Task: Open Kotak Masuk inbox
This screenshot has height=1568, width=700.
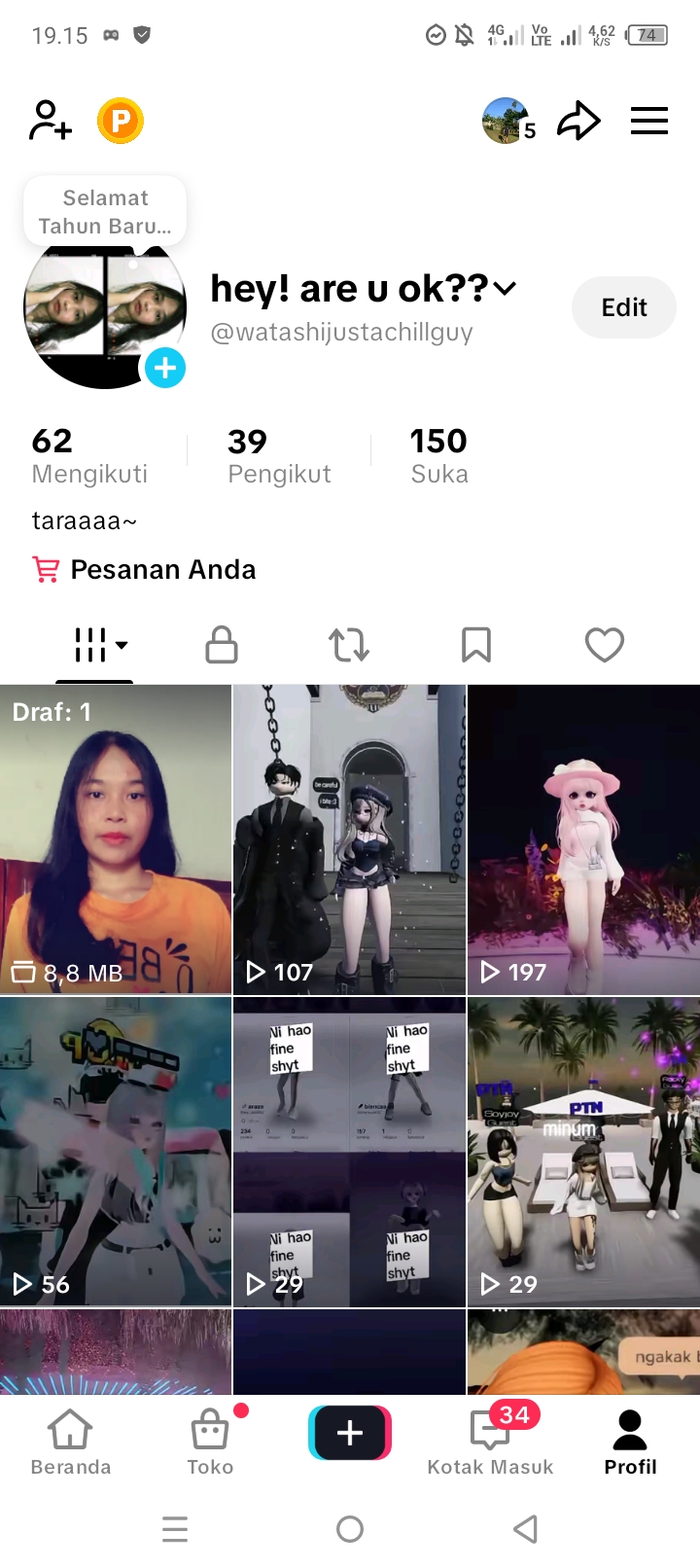Action: (490, 1443)
